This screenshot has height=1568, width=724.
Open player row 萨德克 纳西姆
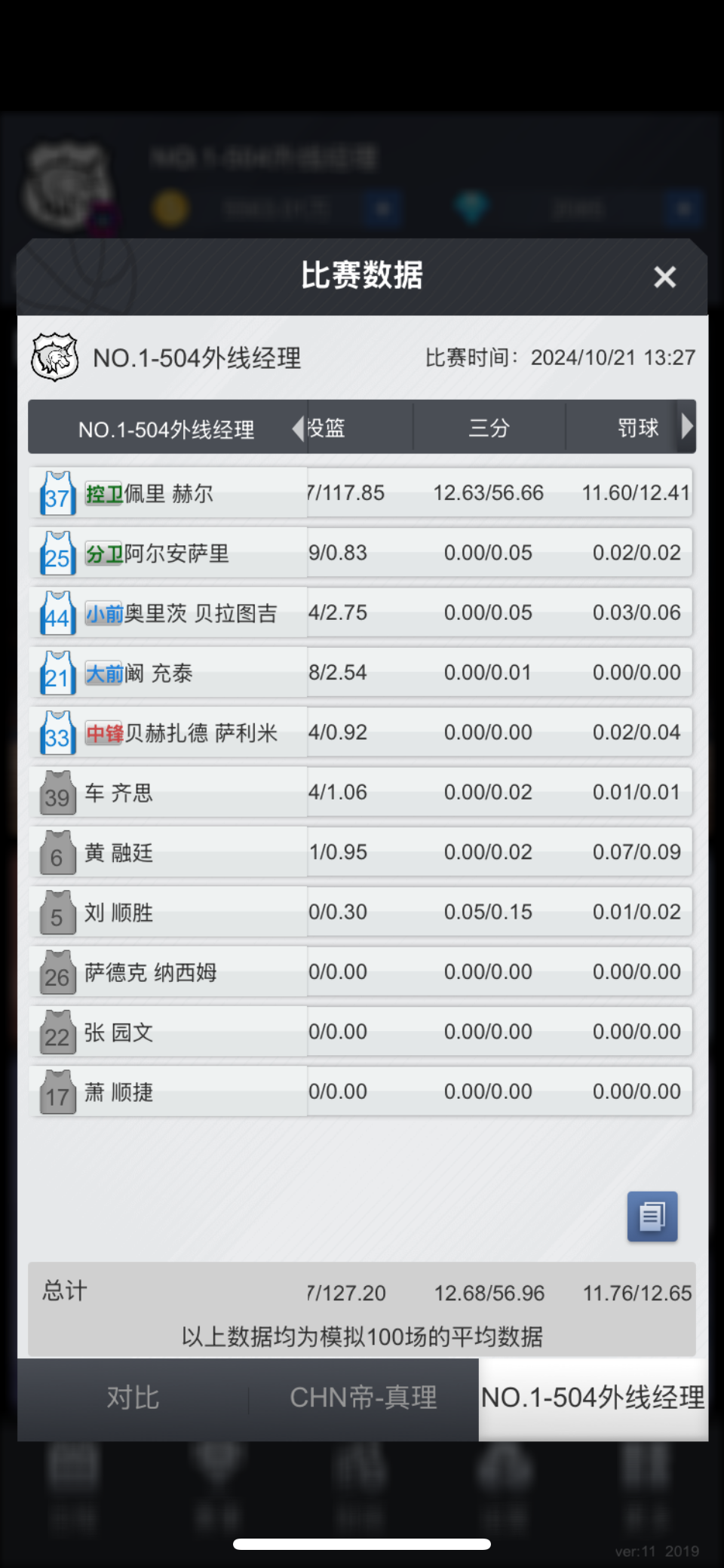(361, 972)
